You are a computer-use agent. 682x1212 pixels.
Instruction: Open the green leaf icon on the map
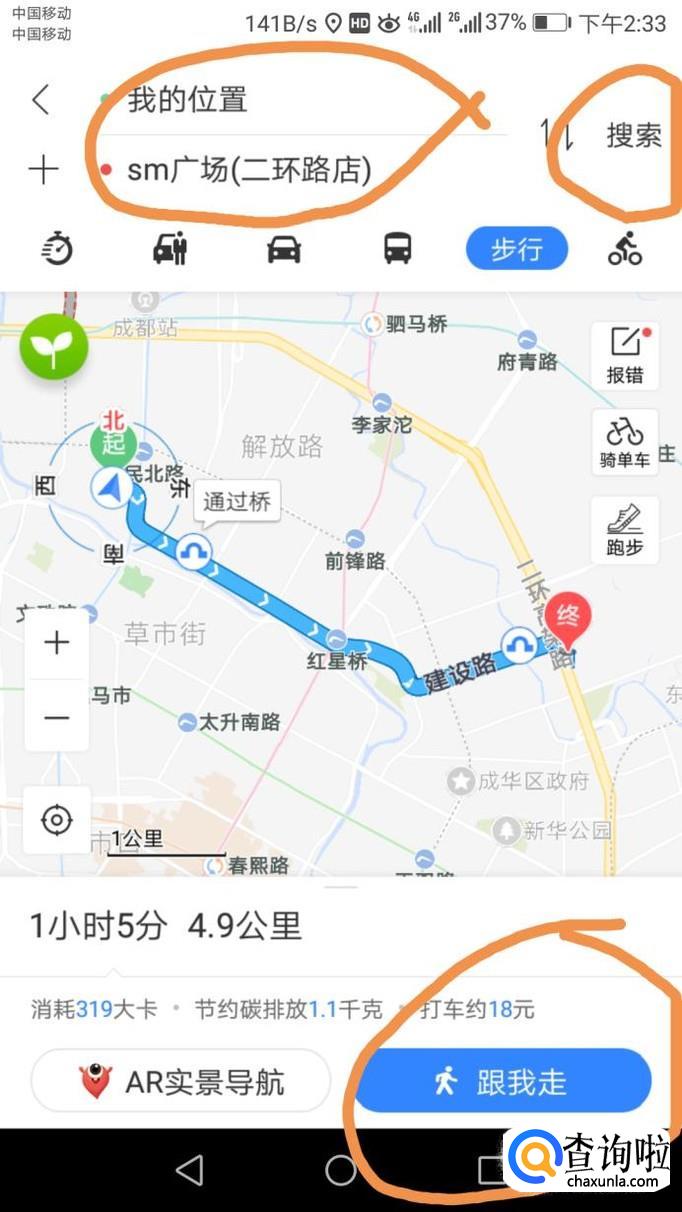tap(54, 346)
